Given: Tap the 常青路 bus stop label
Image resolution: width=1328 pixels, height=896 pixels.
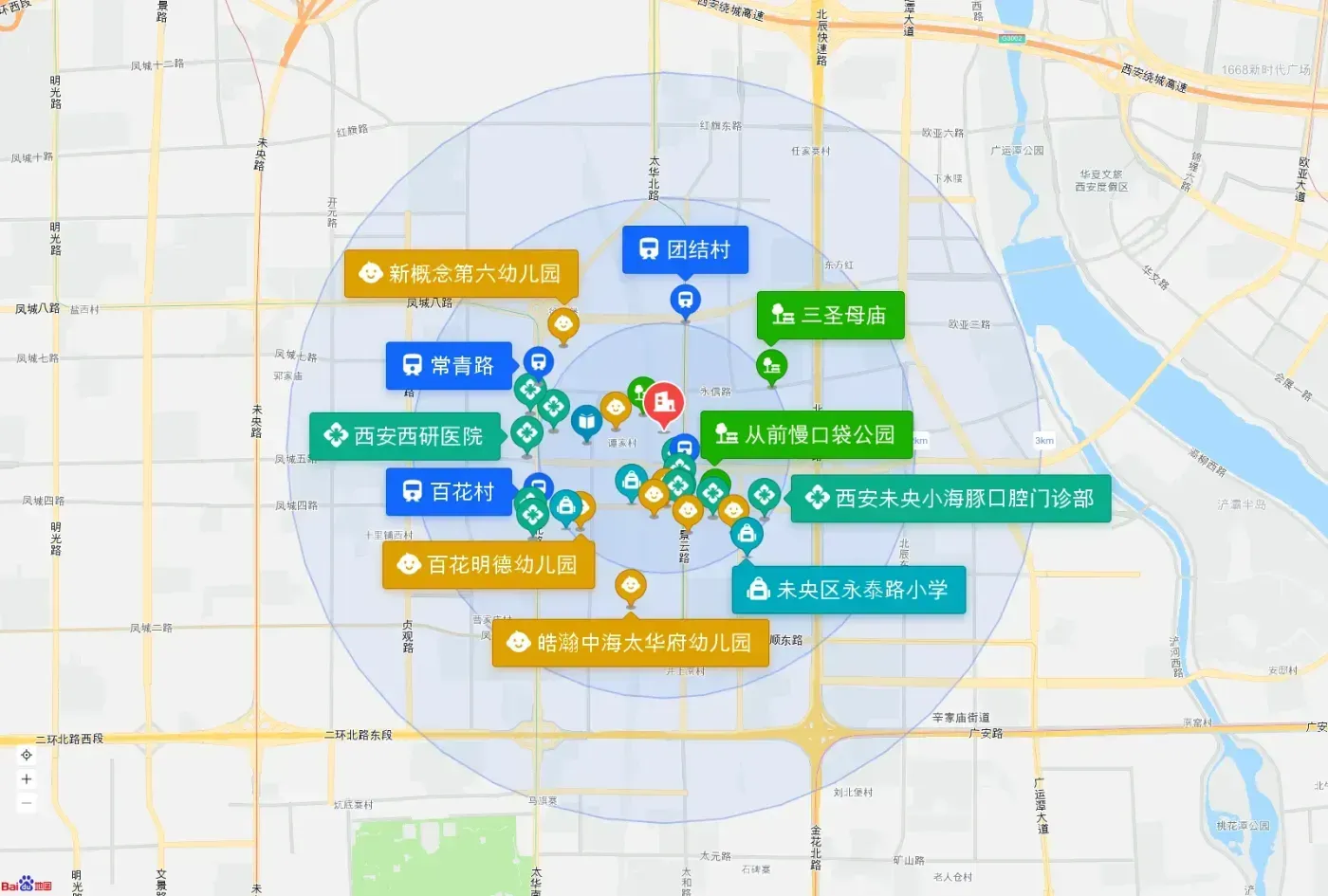Looking at the screenshot, I should 449,366.
